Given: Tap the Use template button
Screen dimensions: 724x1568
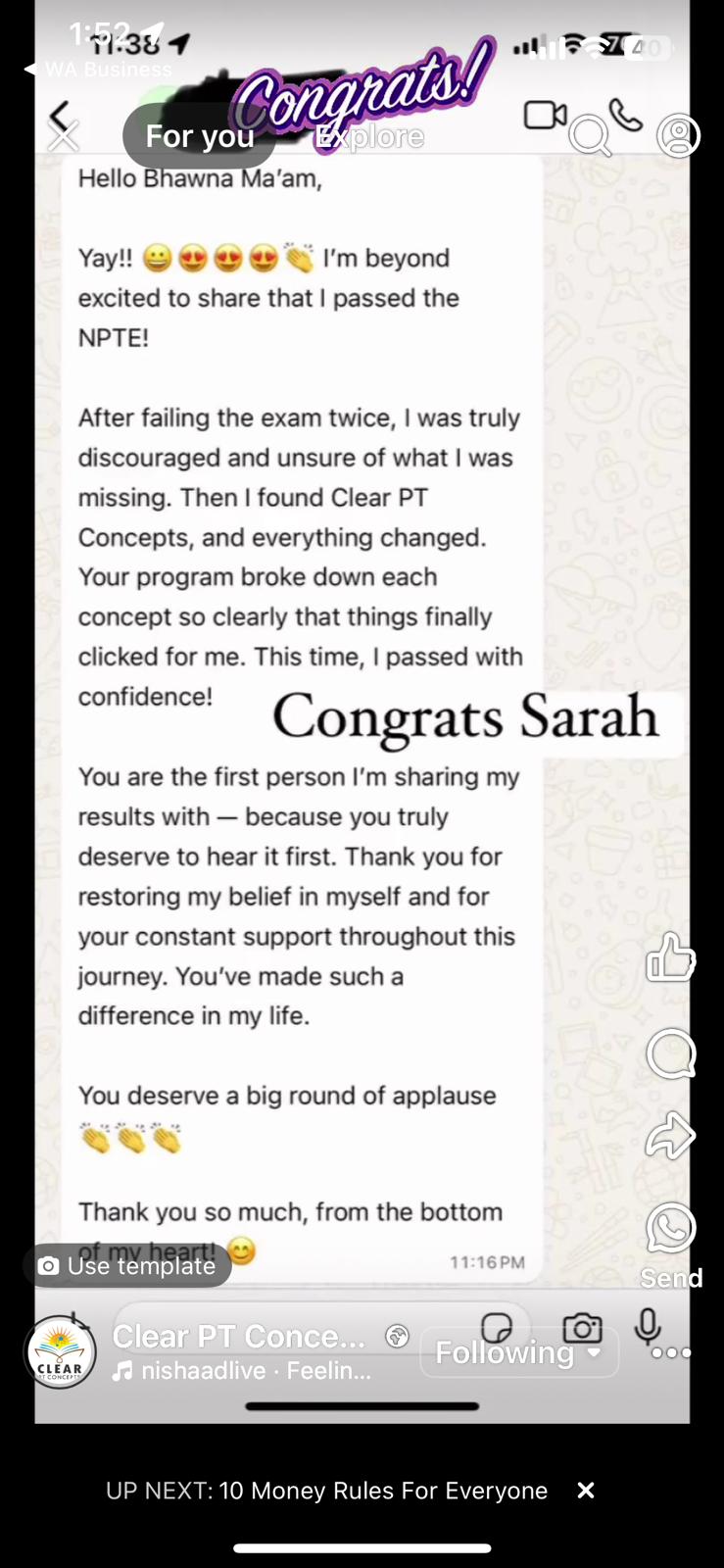Looking at the screenshot, I should [127, 1266].
